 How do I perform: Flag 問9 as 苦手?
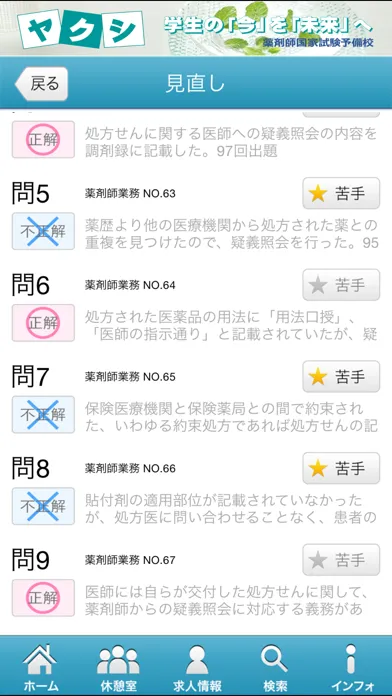tap(341, 560)
